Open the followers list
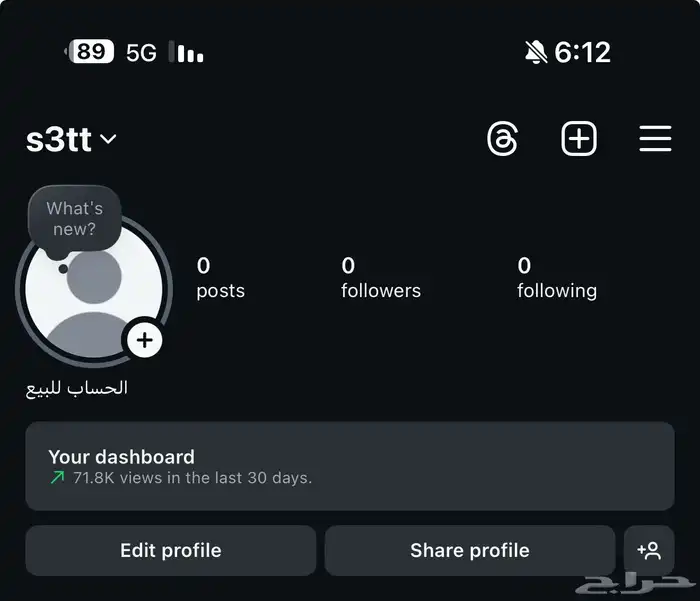 381,277
